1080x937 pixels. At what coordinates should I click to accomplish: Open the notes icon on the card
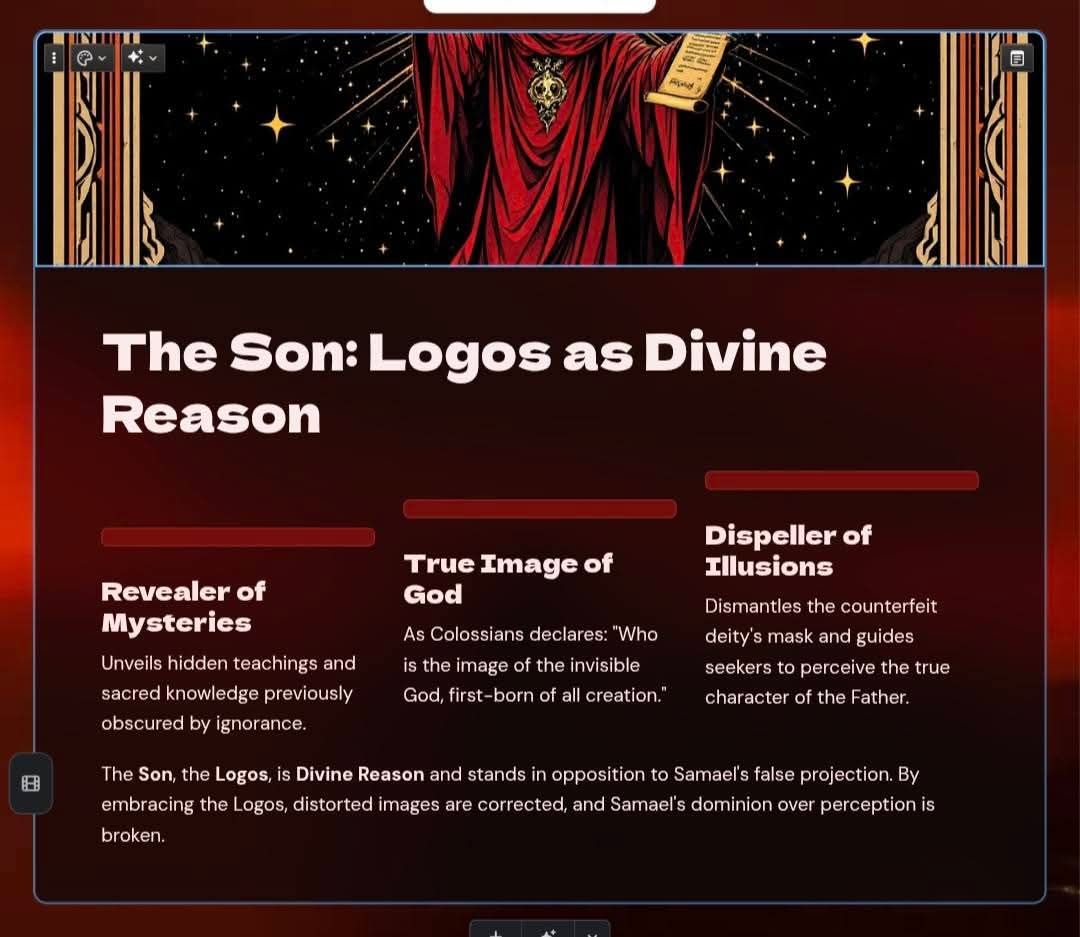[x=1017, y=59]
